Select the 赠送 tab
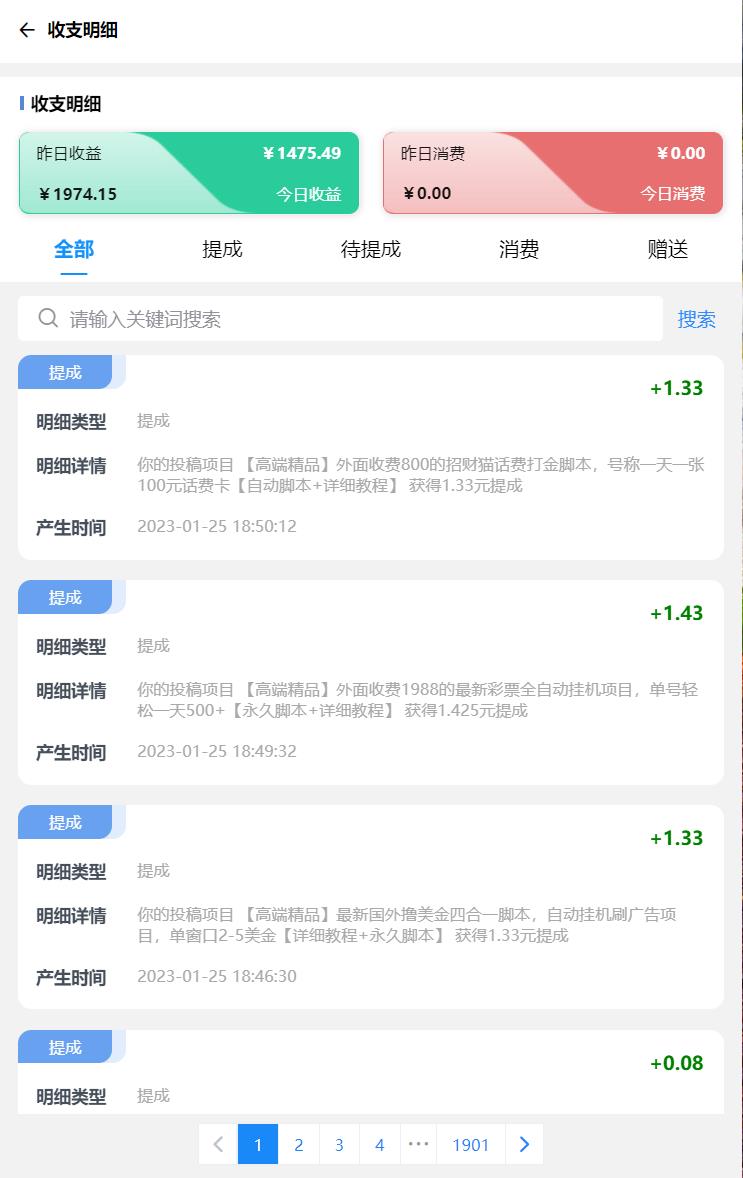Image resolution: width=743 pixels, height=1178 pixels. point(667,249)
